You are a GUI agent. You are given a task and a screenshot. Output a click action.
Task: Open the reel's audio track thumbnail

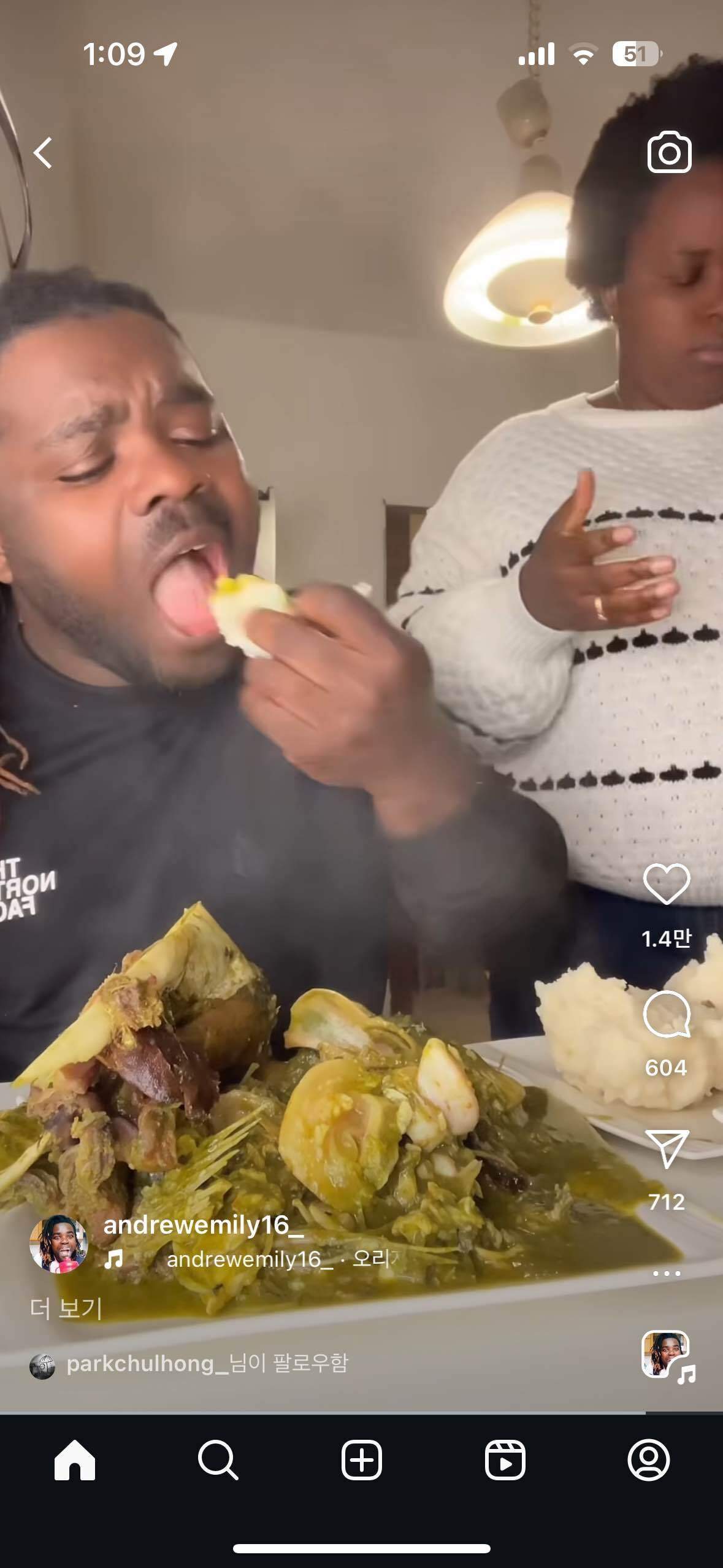coord(667,1356)
